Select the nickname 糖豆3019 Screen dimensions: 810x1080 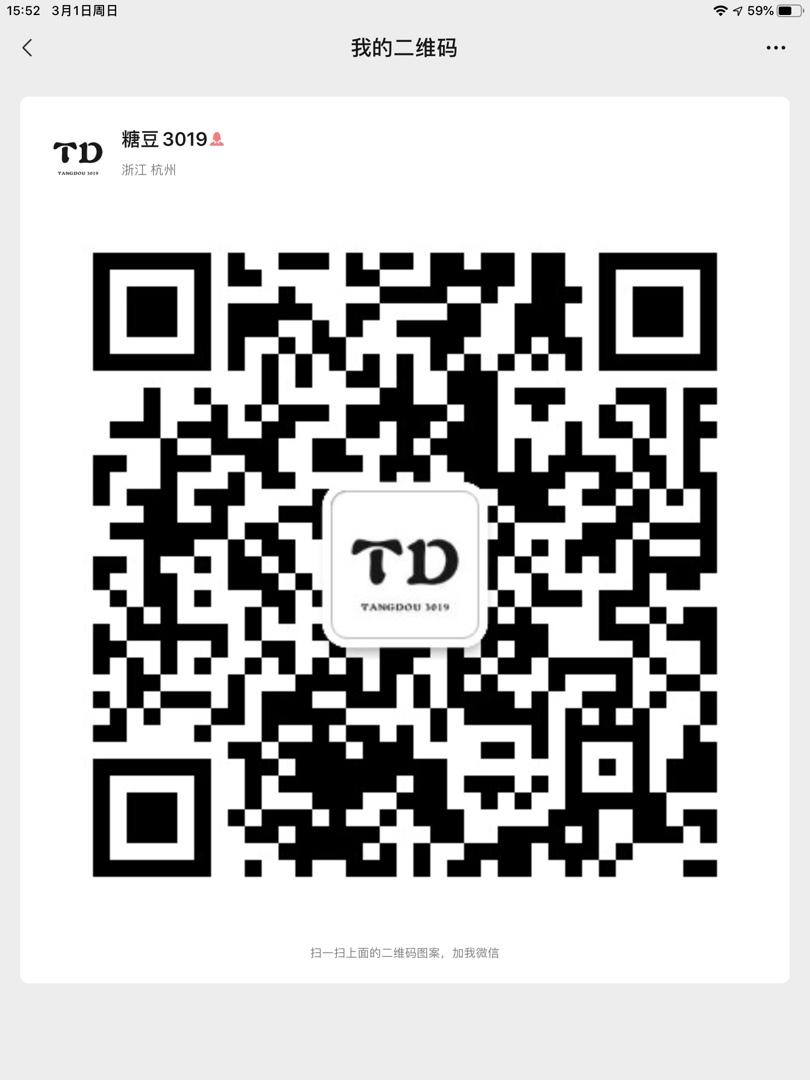[168, 139]
